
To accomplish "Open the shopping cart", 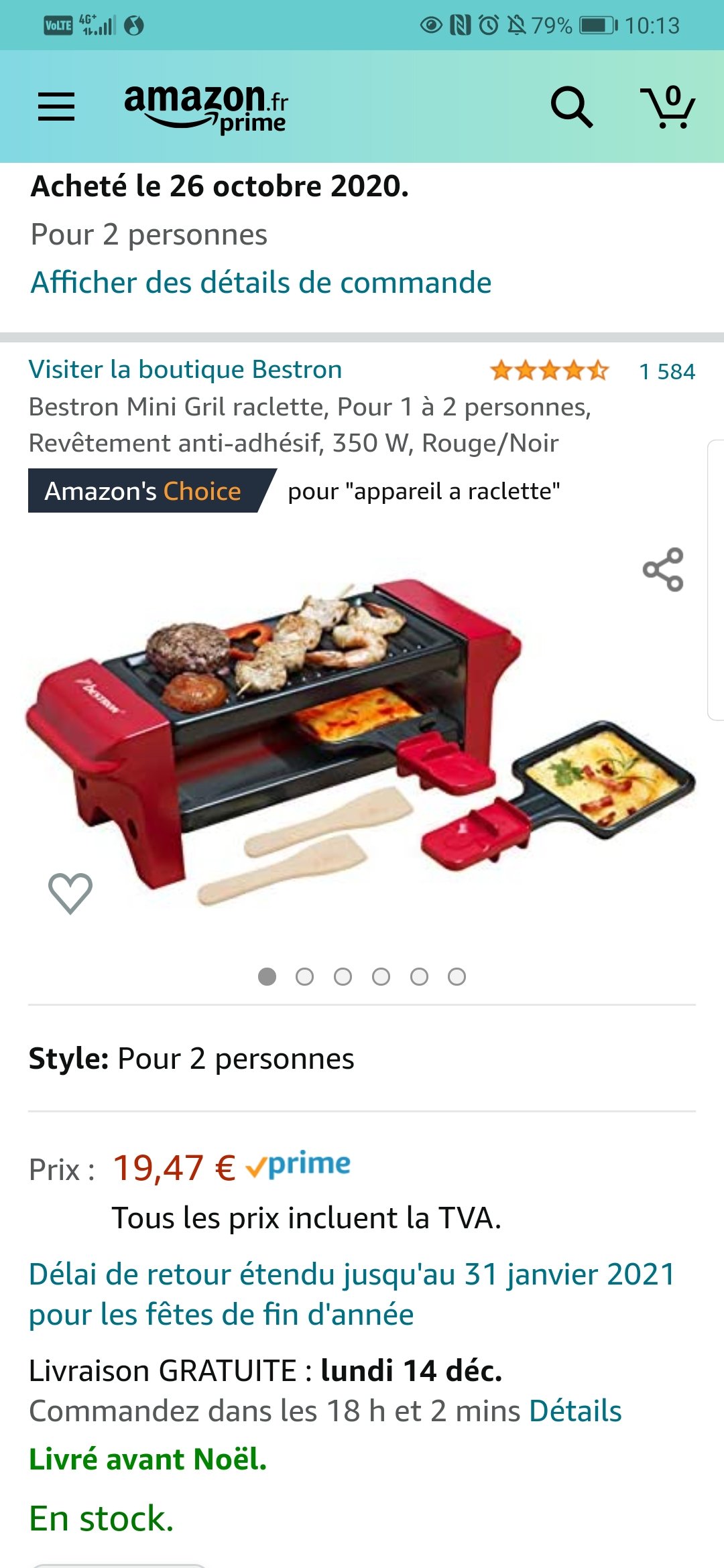I will pyautogui.click(x=668, y=107).
